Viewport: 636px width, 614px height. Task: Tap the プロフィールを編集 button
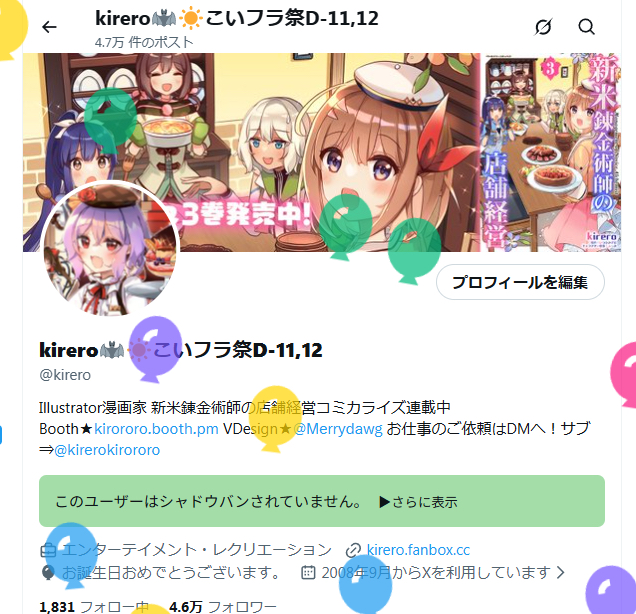520,282
